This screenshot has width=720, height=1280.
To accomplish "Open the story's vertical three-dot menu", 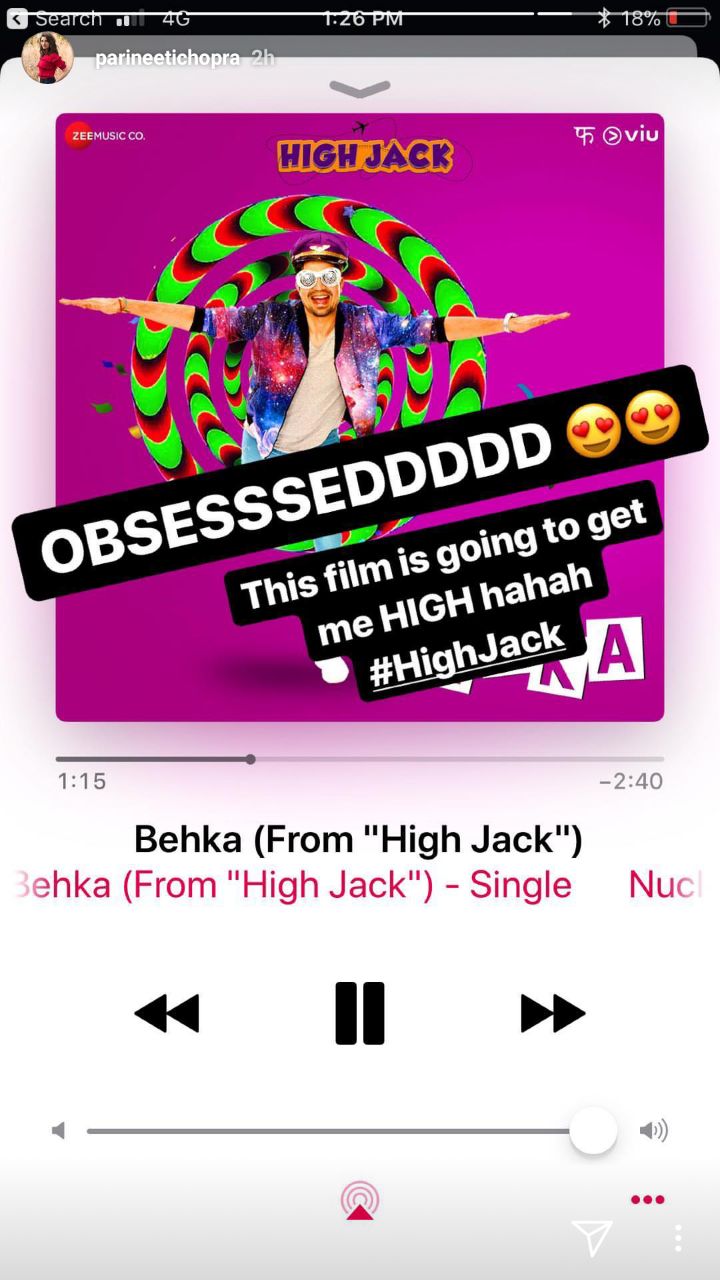I will [678, 1238].
